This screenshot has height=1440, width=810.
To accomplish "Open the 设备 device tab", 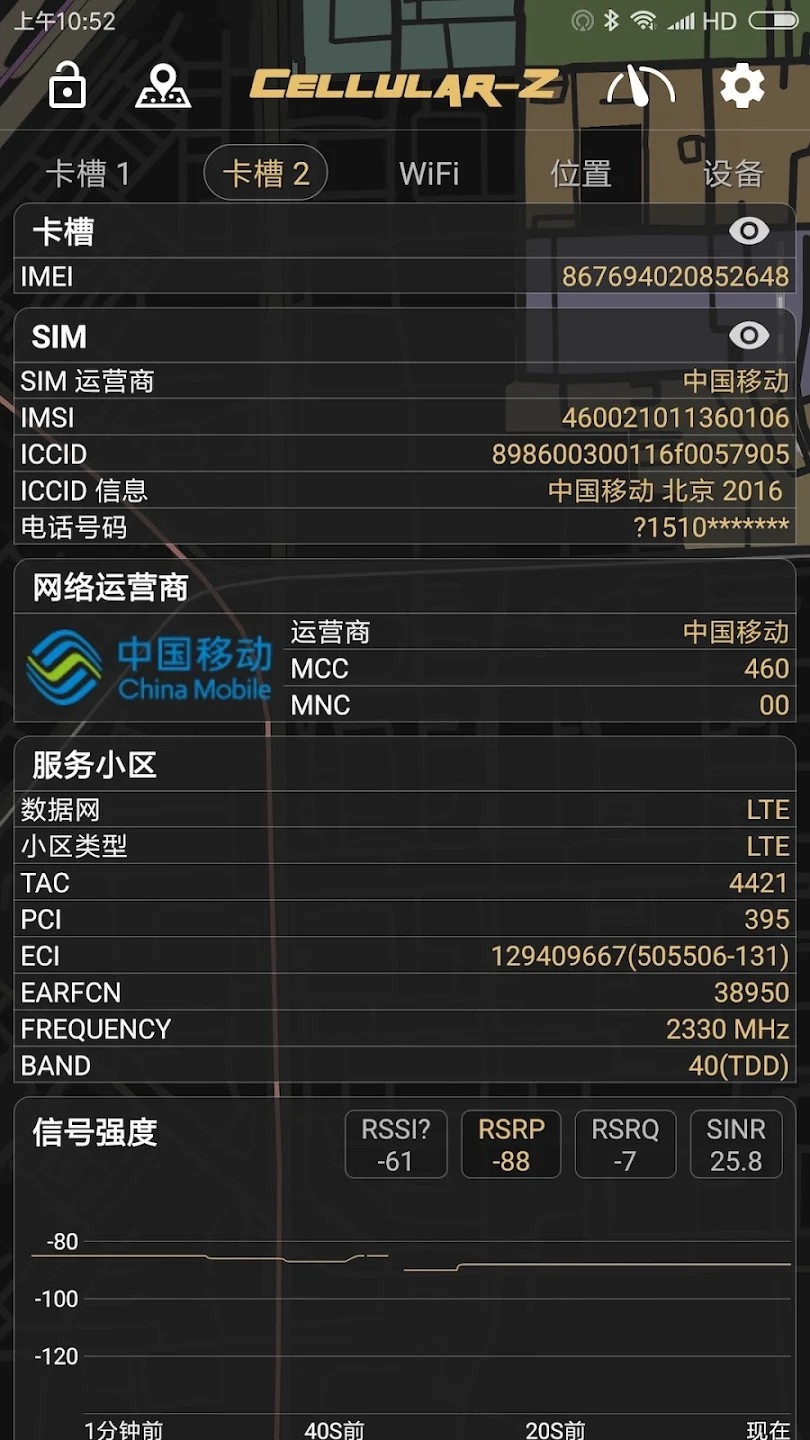I will click(x=732, y=172).
